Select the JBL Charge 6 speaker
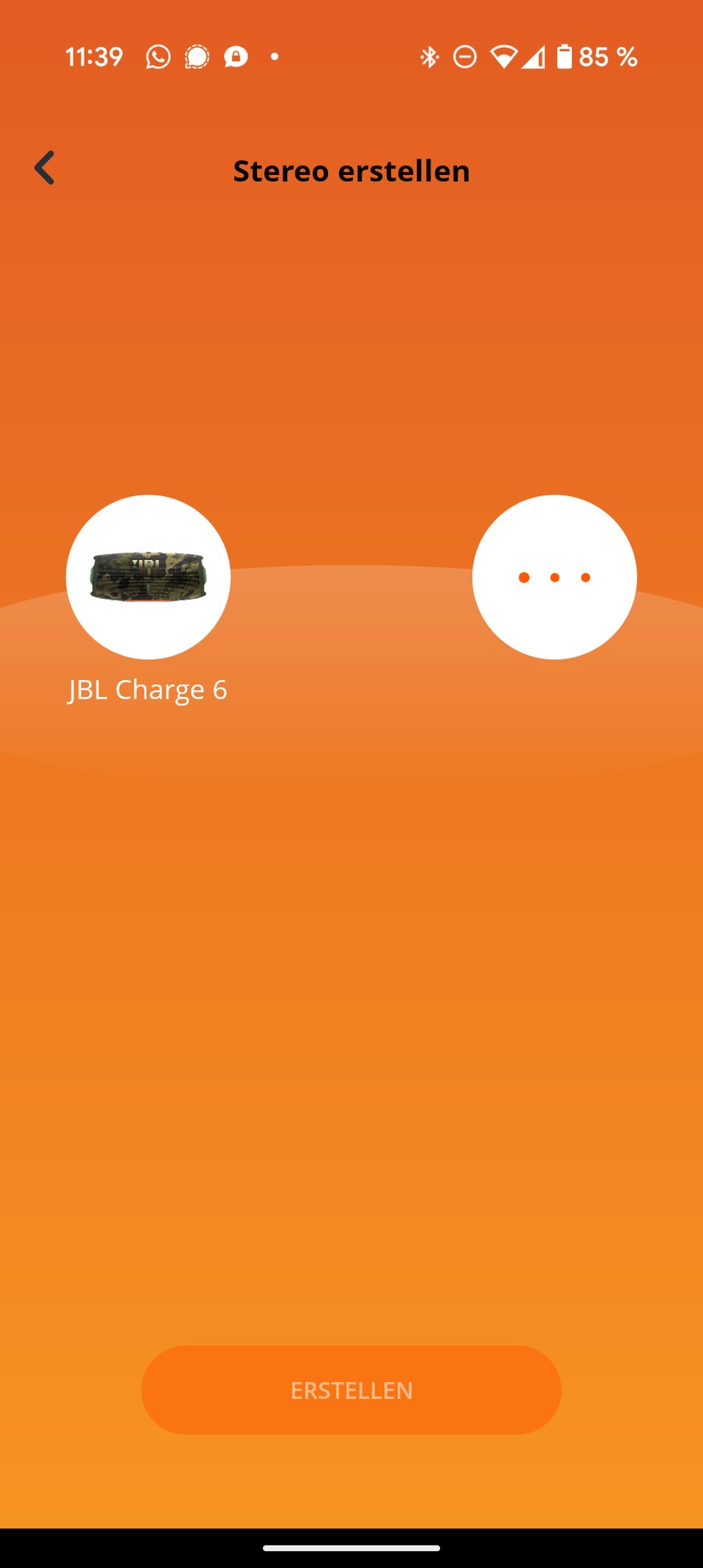This screenshot has width=703, height=1568. click(148, 577)
